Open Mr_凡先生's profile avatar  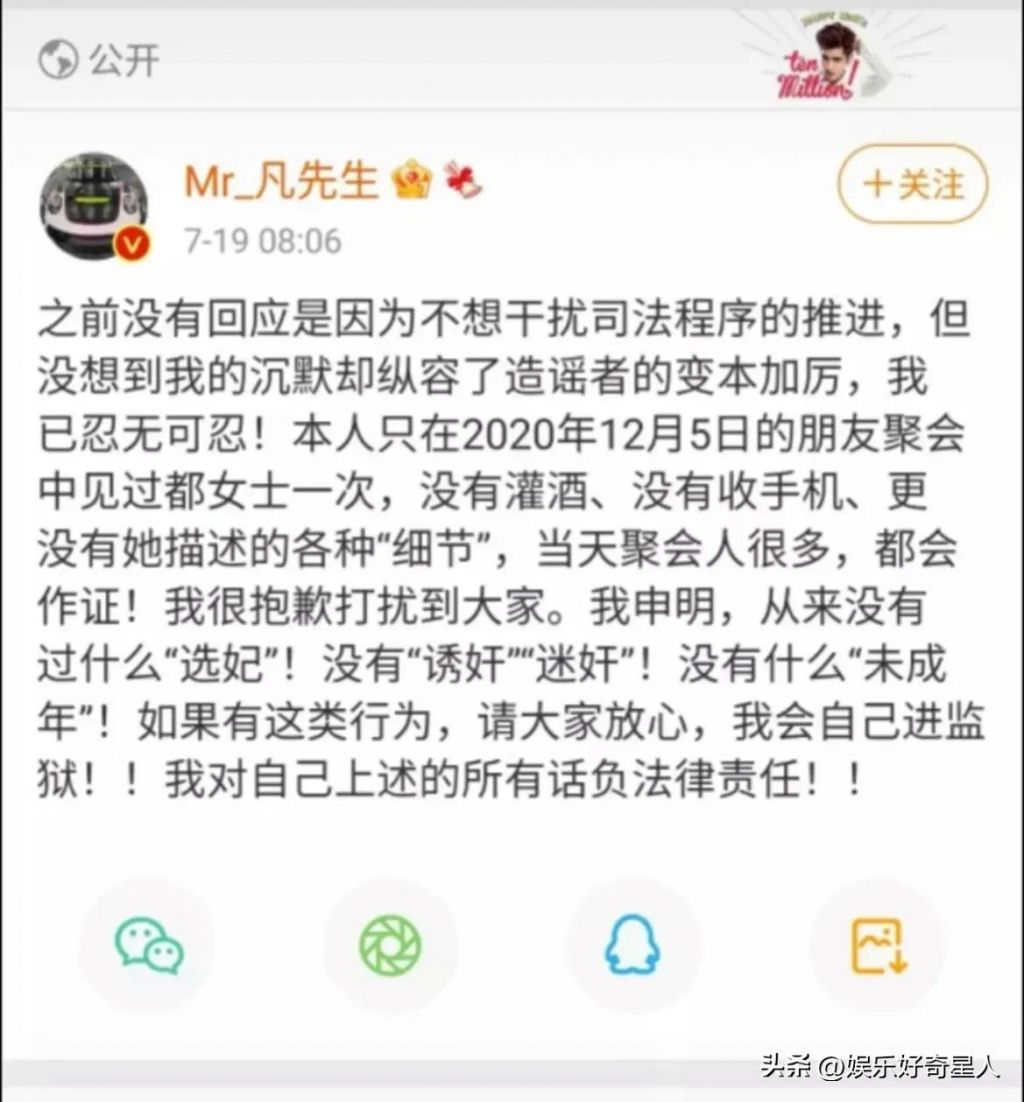pos(93,207)
